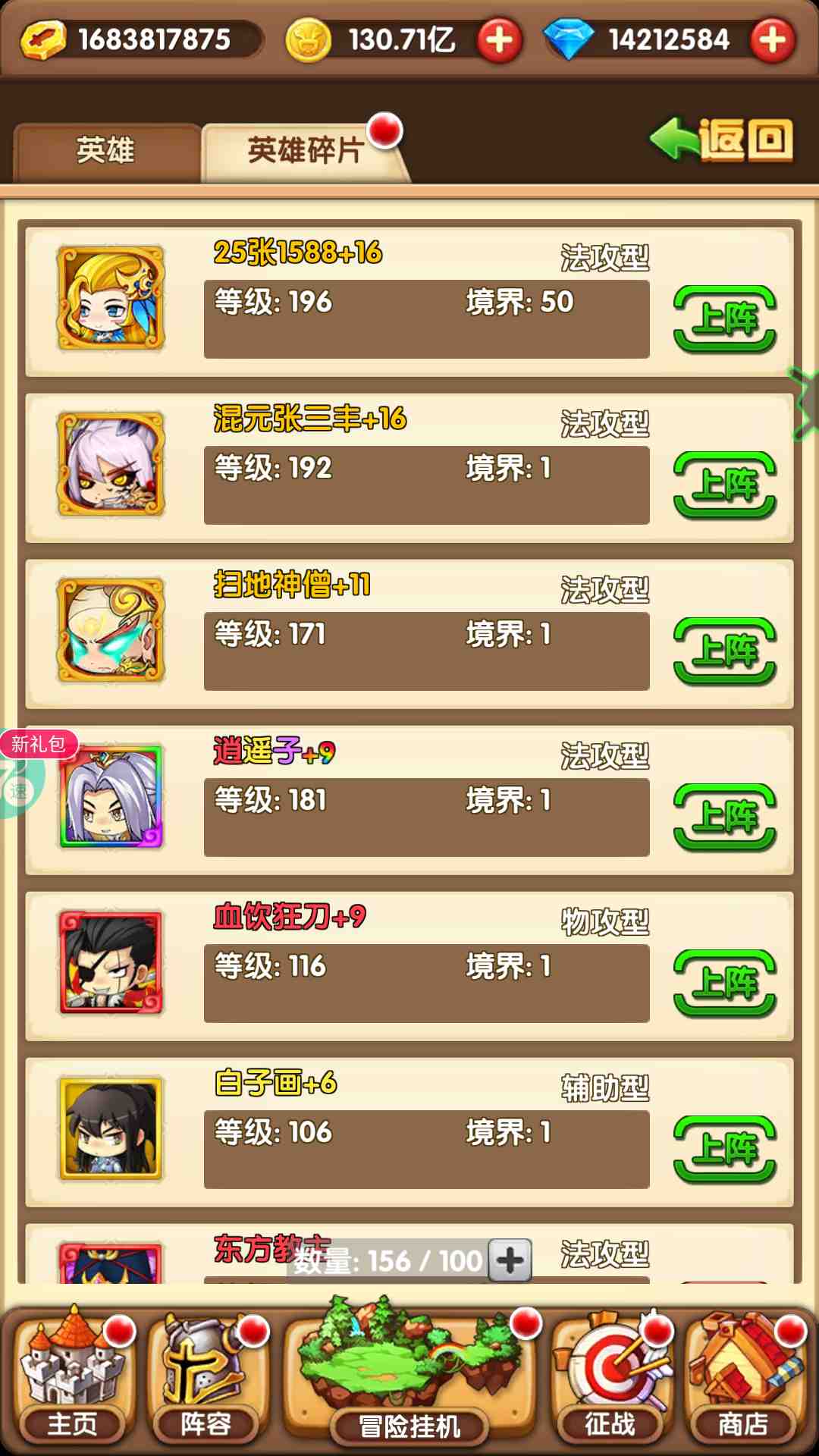Open the 英雄碎片 tab

pyautogui.click(x=305, y=151)
